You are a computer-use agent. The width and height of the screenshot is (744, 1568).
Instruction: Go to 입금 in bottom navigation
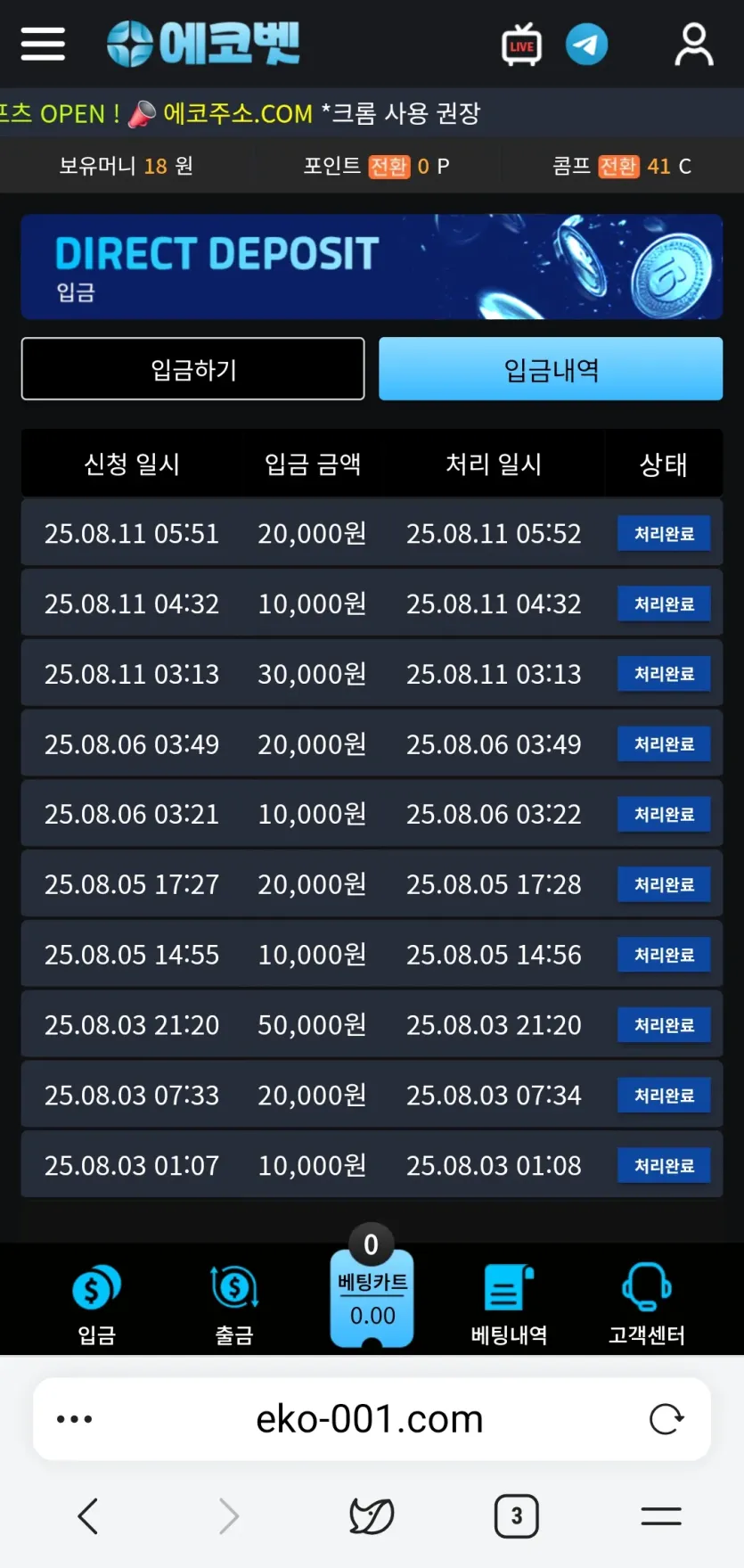pos(96,1302)
